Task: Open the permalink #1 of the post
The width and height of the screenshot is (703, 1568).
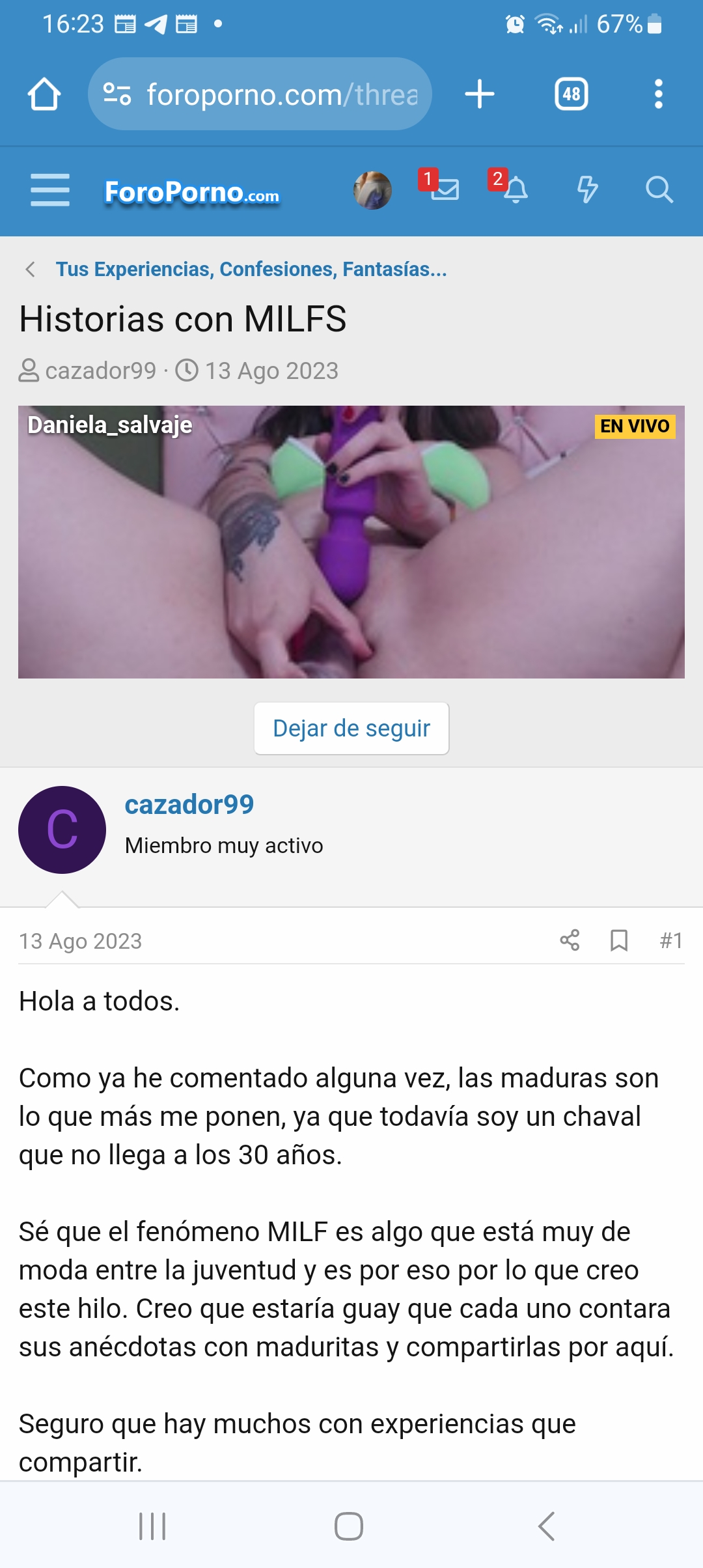Action: [671, 940]
